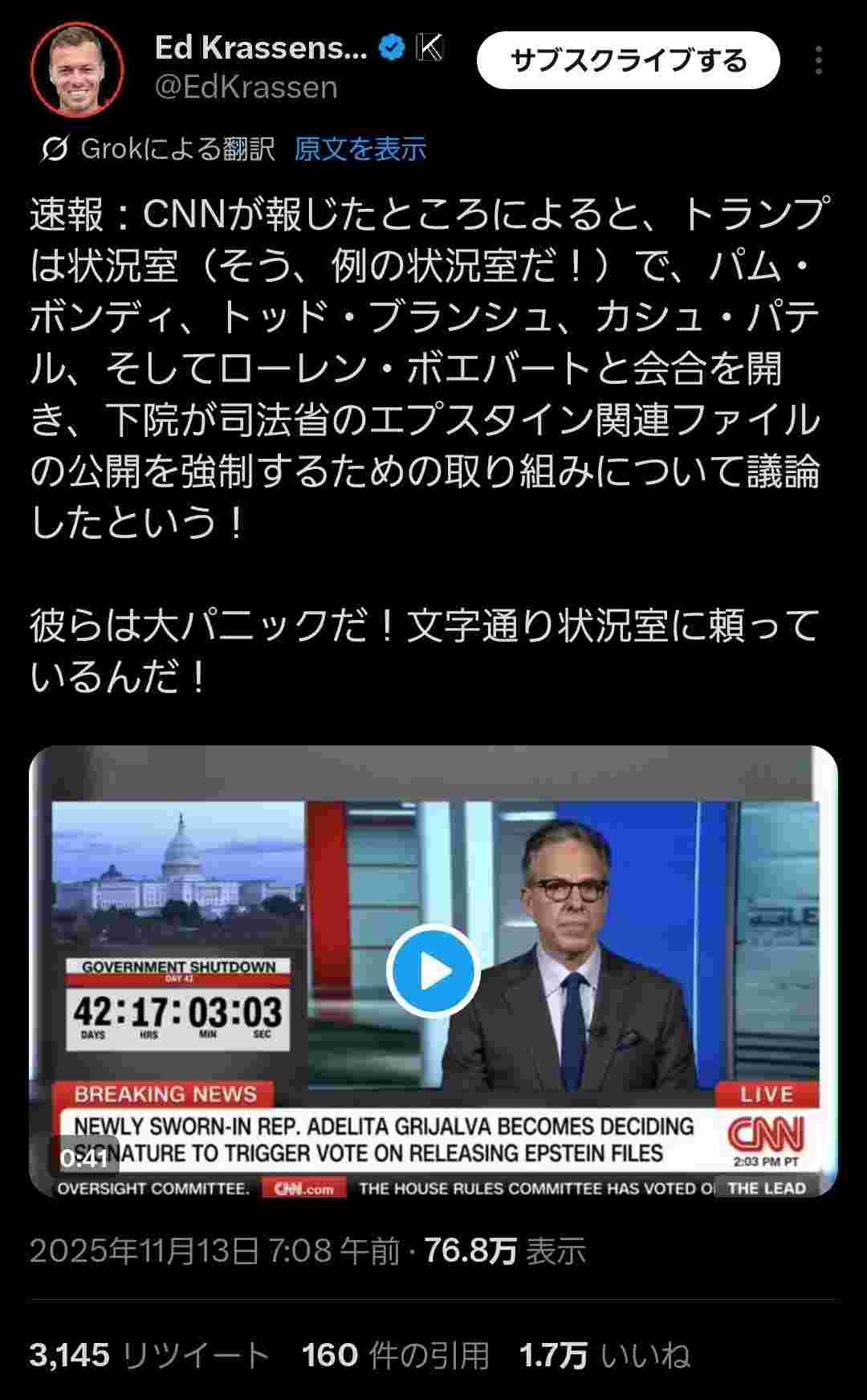Tap the サブスクライブする button
The image size is (867, 1400).
coord(628,60)
